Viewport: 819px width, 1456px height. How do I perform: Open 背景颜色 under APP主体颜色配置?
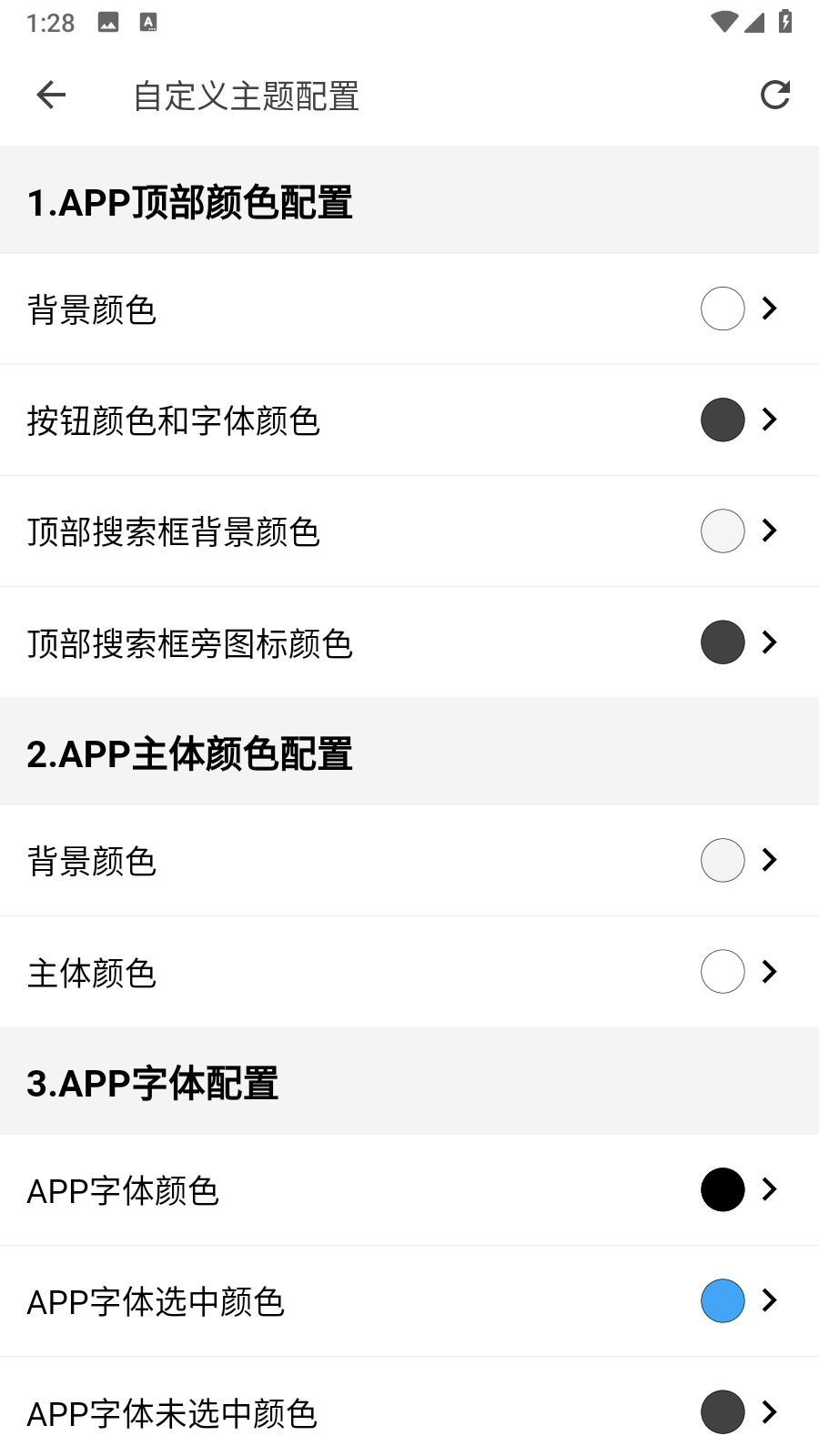pos(409,861)
